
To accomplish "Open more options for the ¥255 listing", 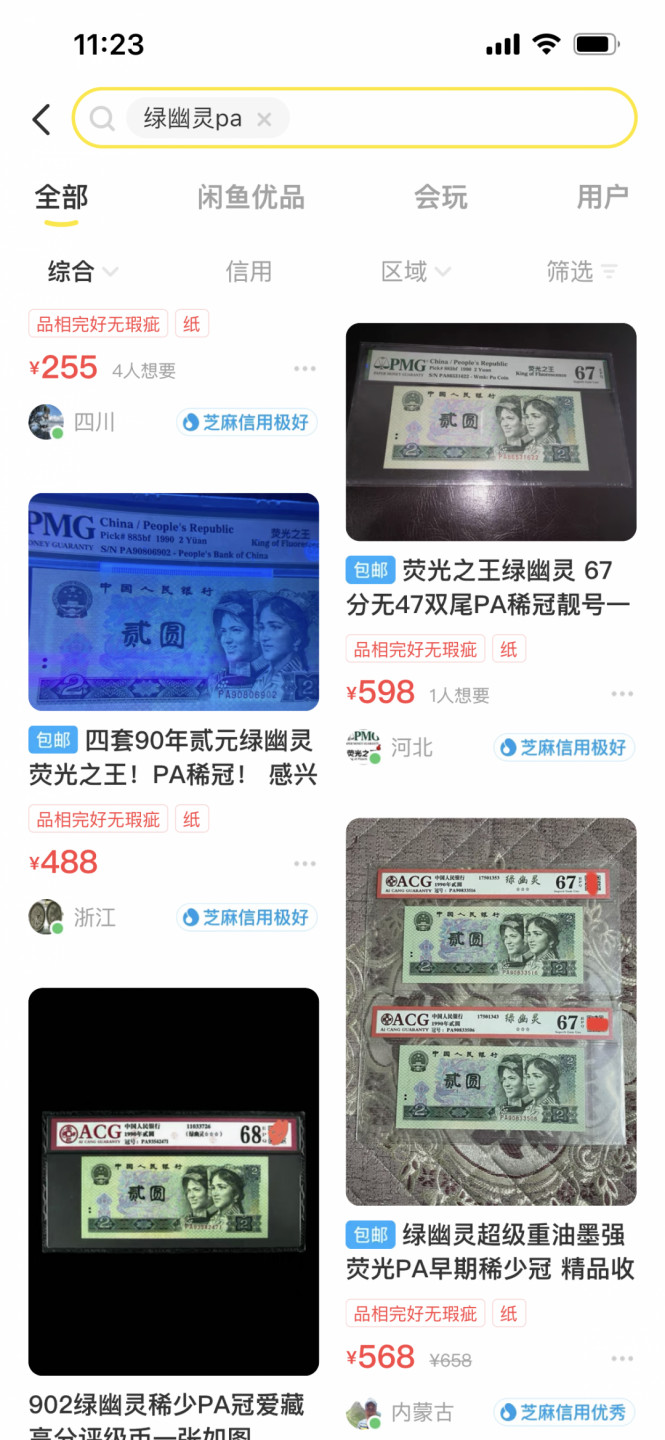I will pyautogui.click(x=304, y=369).
